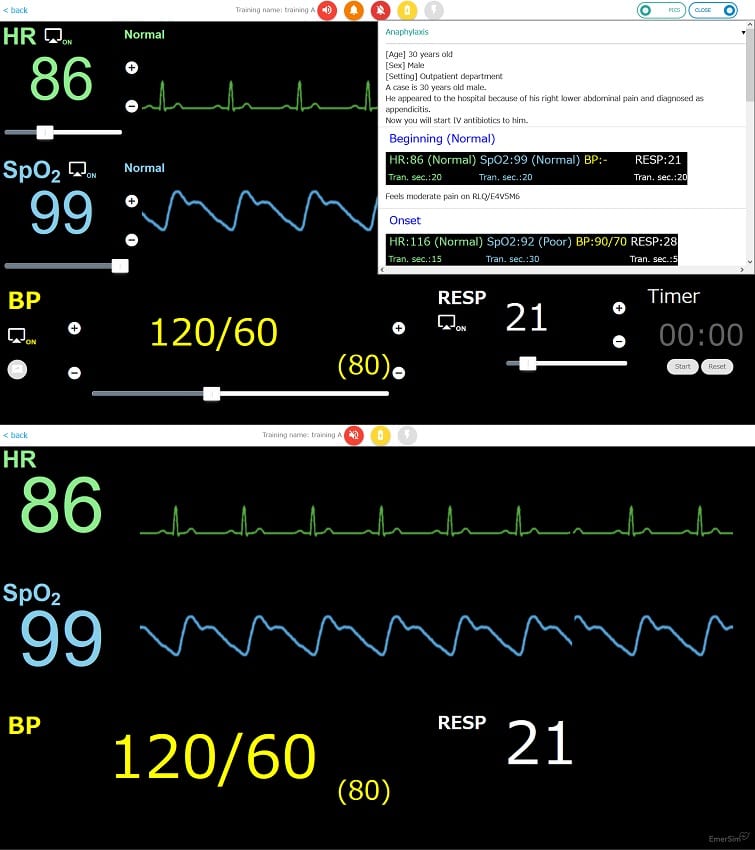Tap the red muted-bell alarm button

[x=381, y=11]
